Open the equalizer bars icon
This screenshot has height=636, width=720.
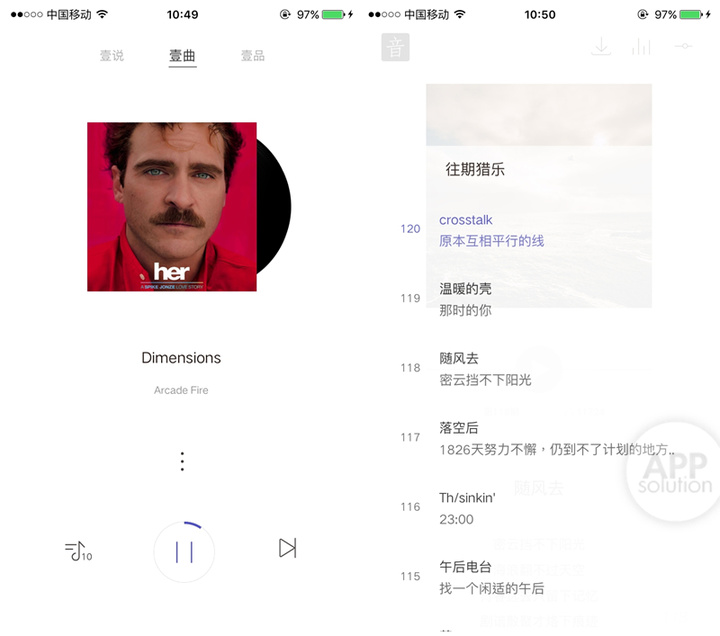coord(641,47)
